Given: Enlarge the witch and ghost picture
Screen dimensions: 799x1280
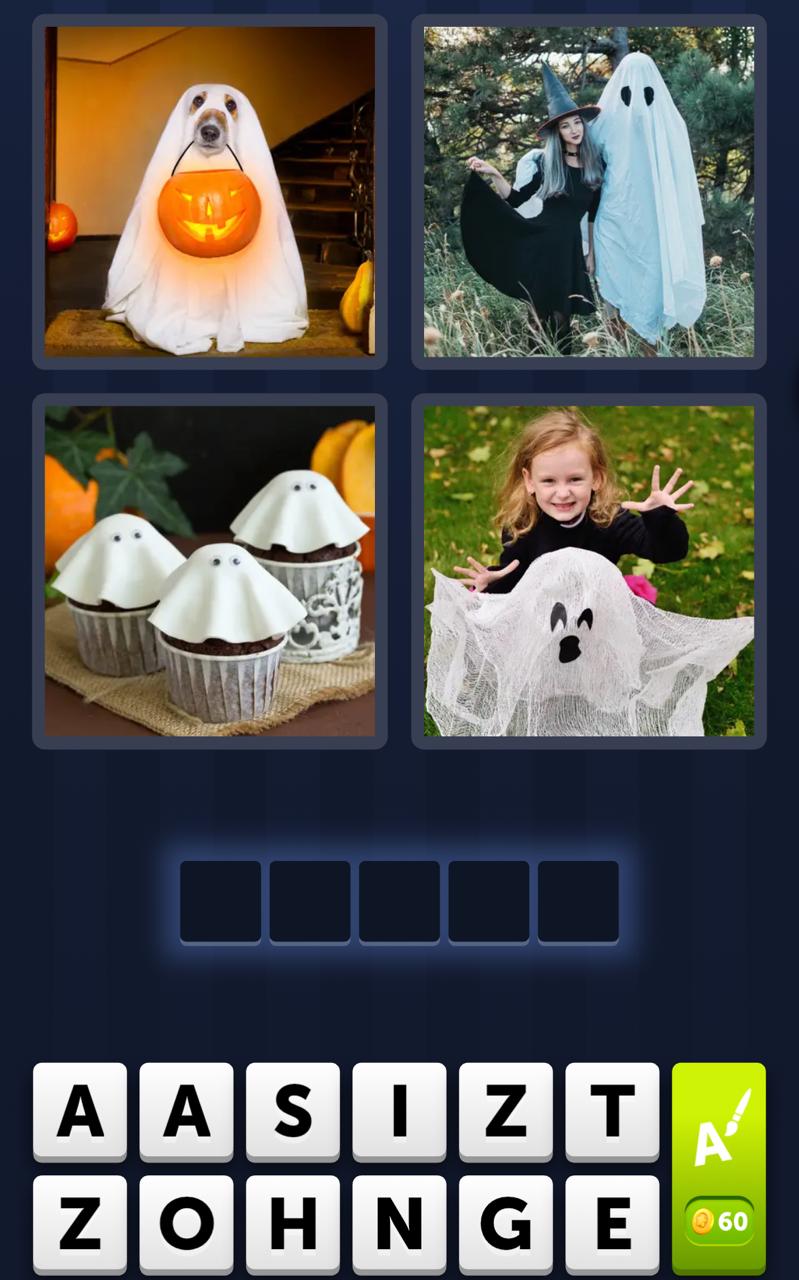Looking at the screenshot, I should [x=589, y=192].
